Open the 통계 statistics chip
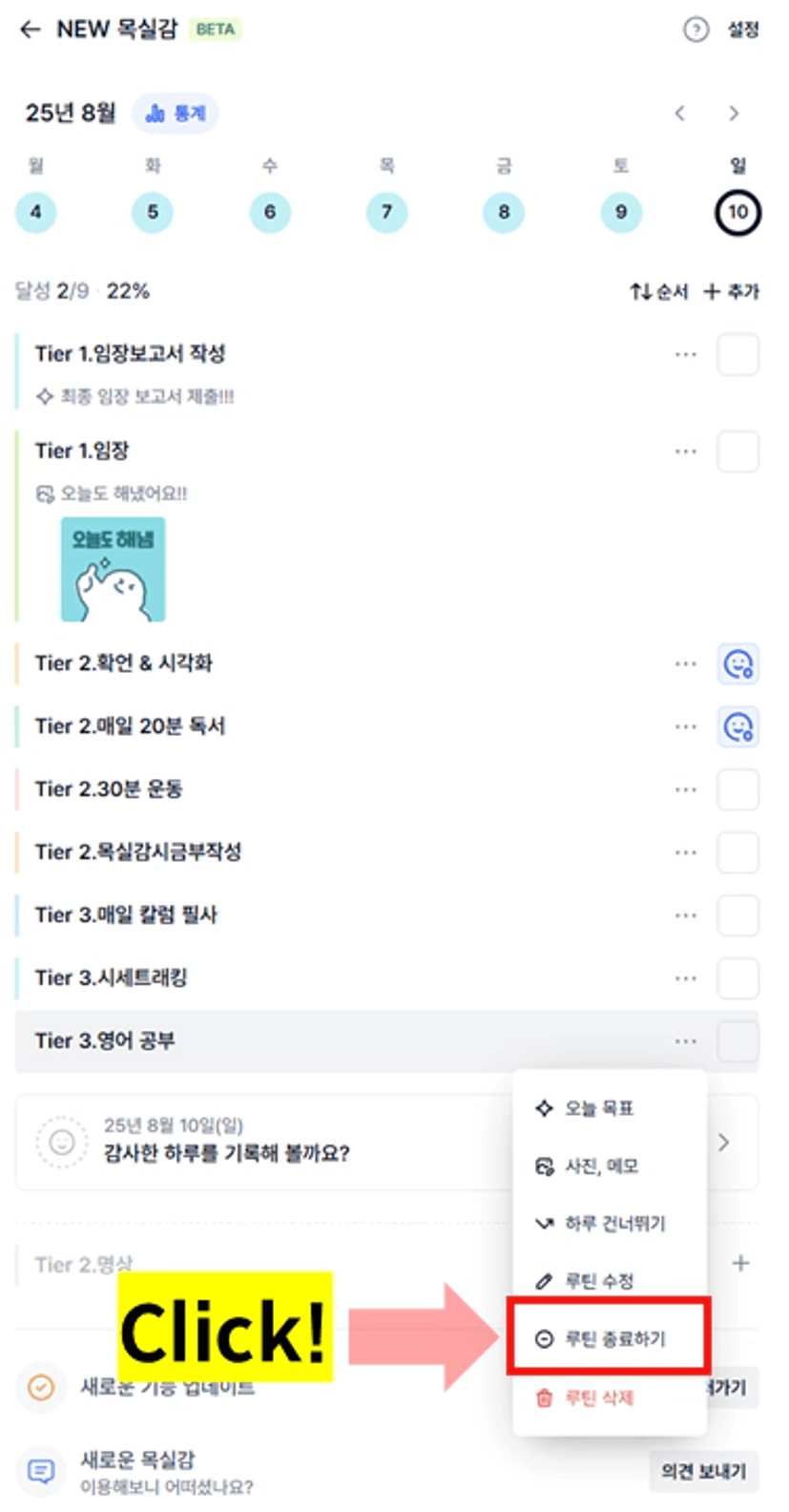This screenshot has height=1512, width=789. pyautogui.click(x=176, y=114)
